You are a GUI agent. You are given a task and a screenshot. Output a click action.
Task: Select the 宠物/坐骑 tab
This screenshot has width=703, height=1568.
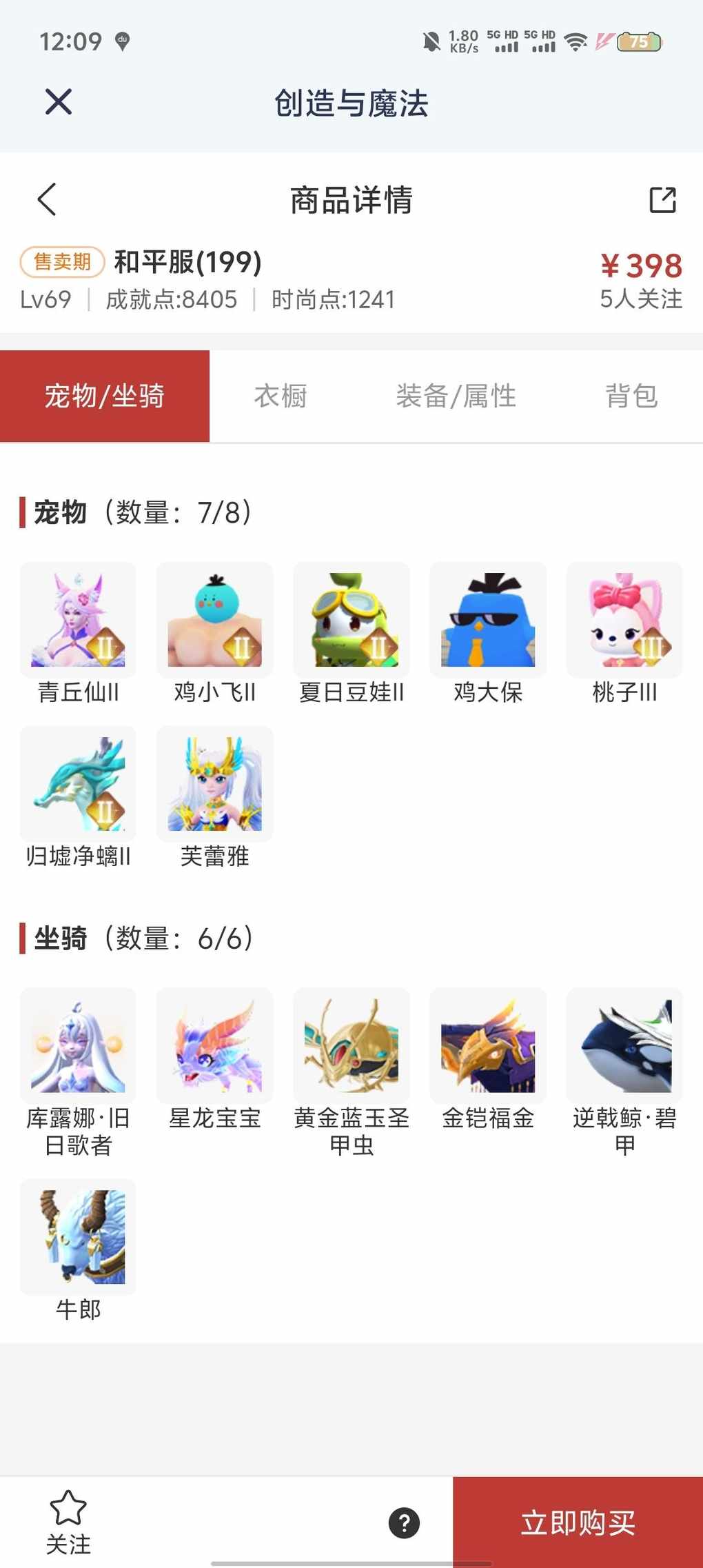(x=105, y=396)
